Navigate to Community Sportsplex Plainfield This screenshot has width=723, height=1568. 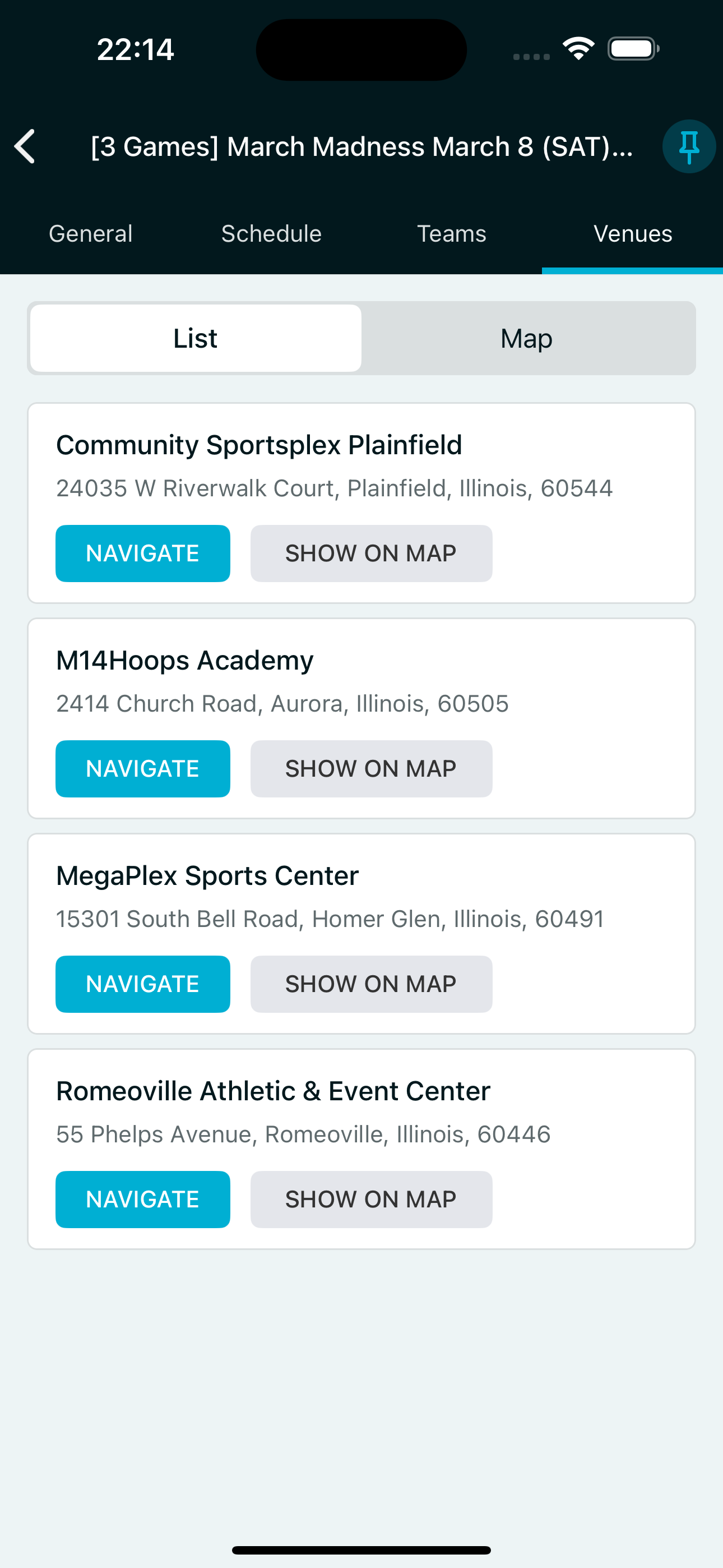(142, 554)
